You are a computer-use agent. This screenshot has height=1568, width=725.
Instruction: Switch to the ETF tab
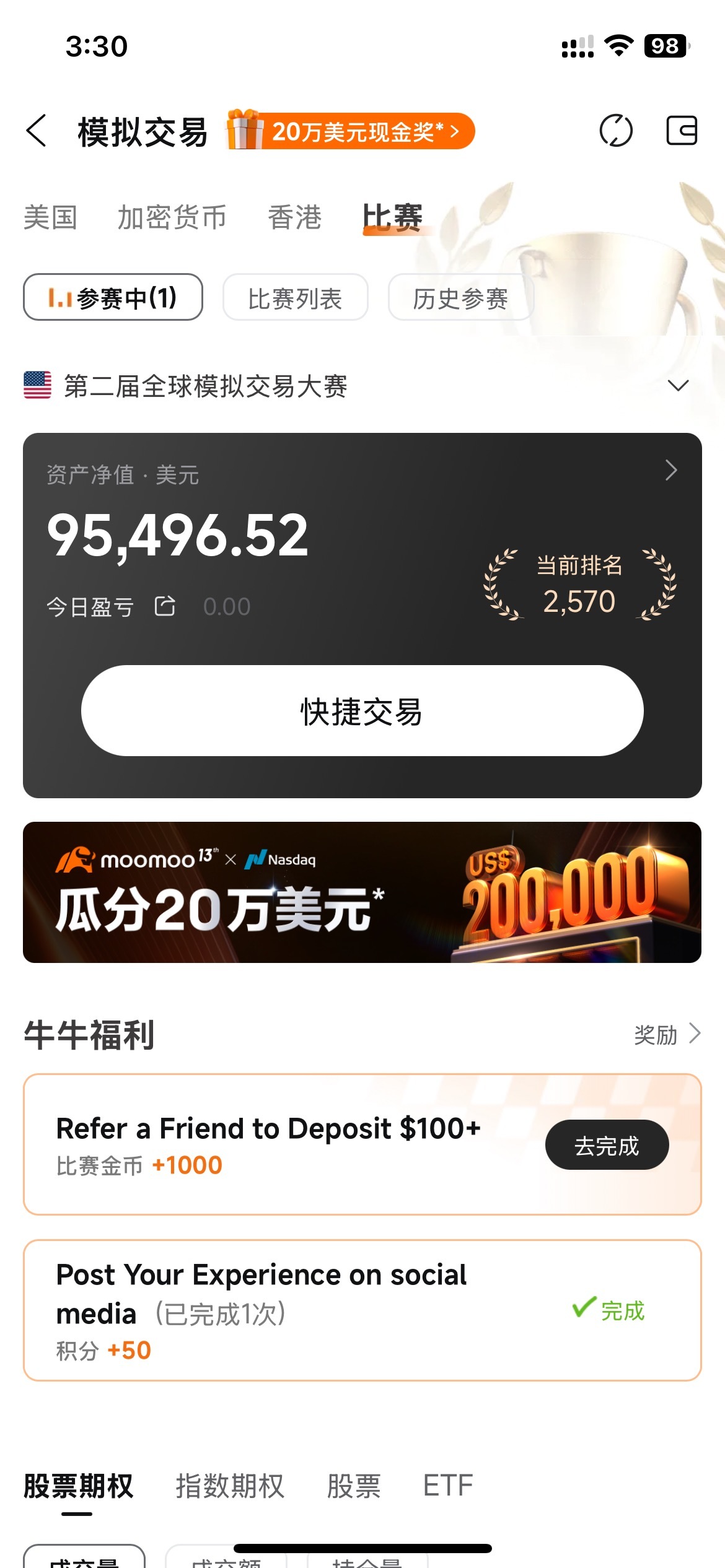(448, 1486)
